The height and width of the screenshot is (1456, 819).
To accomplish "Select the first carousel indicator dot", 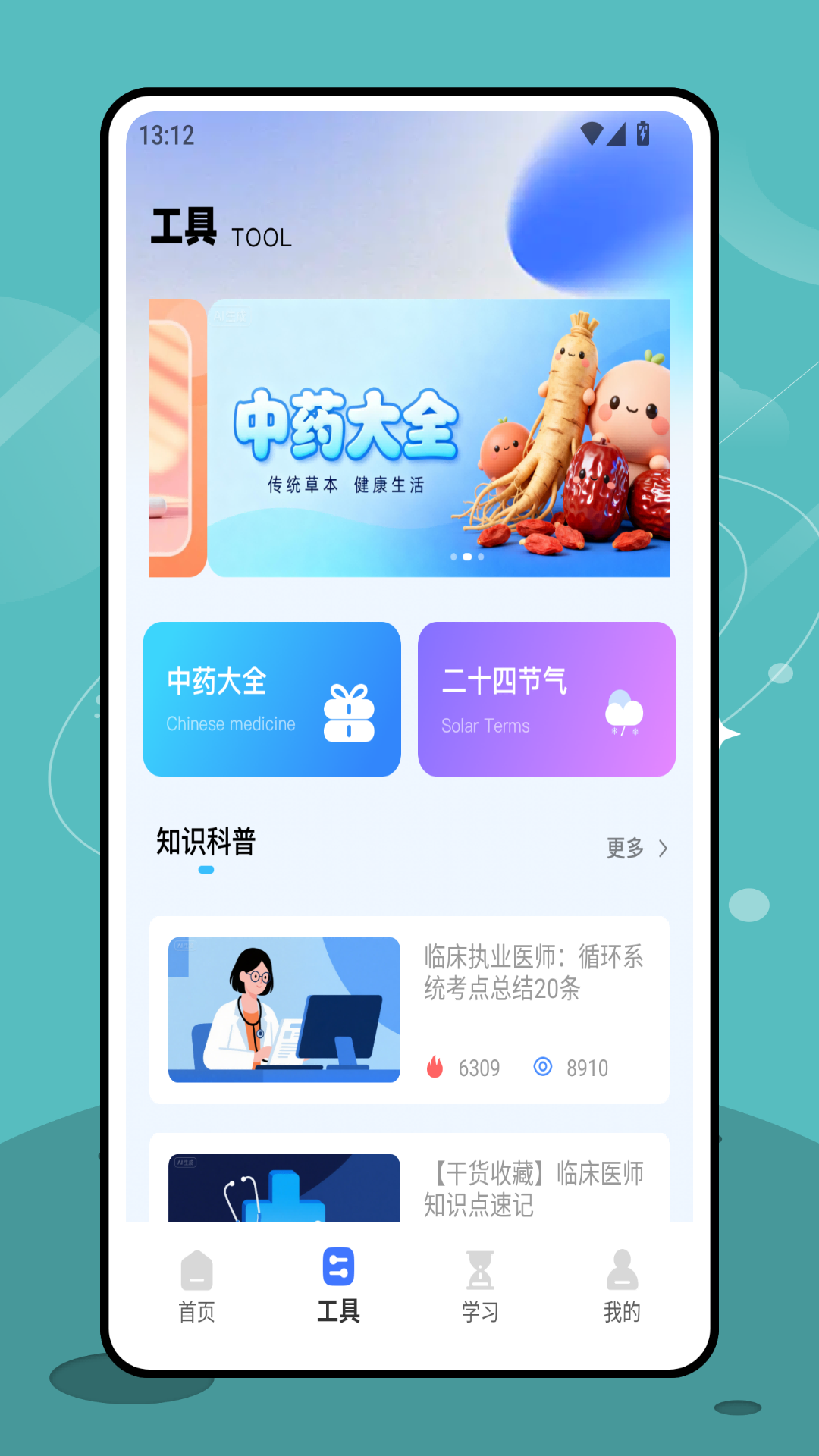I will click(x=453, y=557).
